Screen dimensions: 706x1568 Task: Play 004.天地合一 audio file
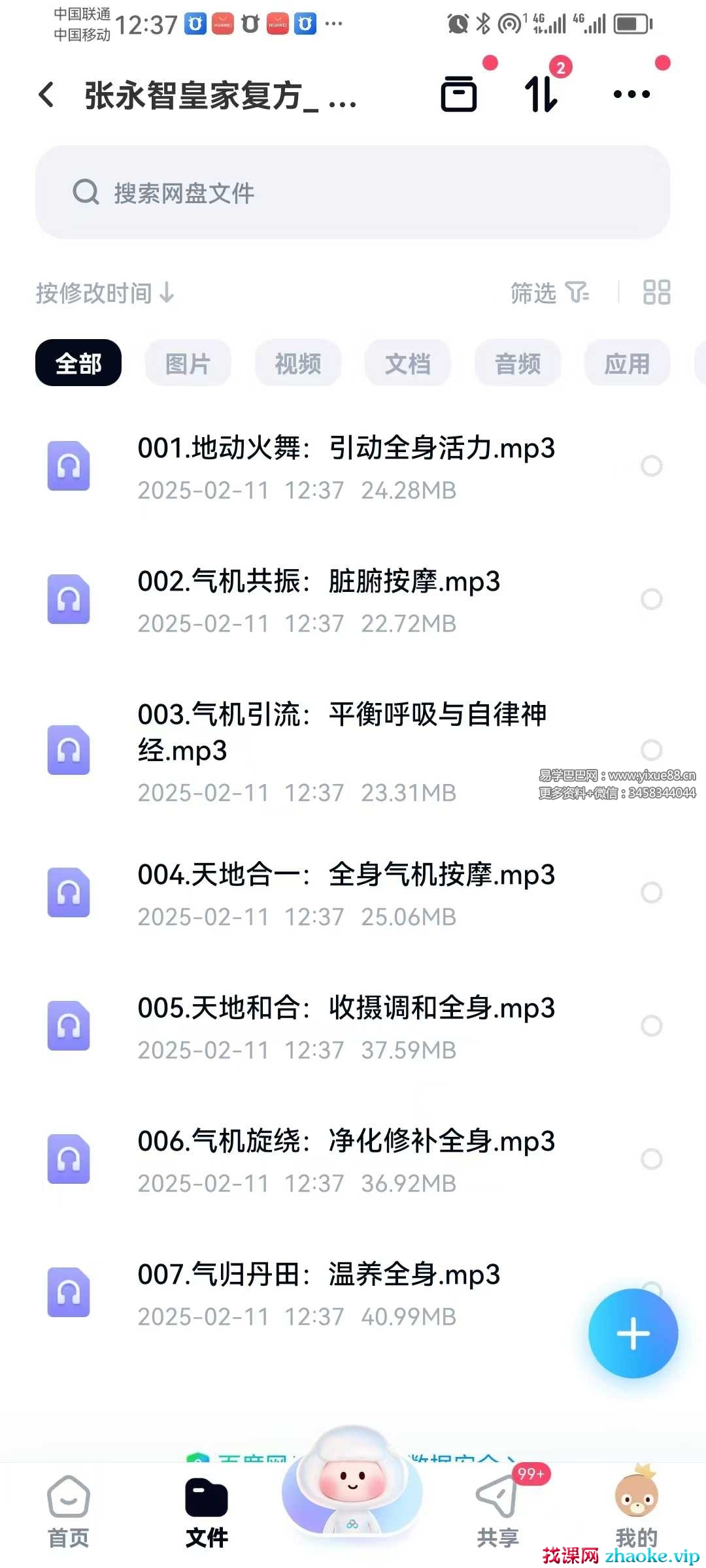346,893
